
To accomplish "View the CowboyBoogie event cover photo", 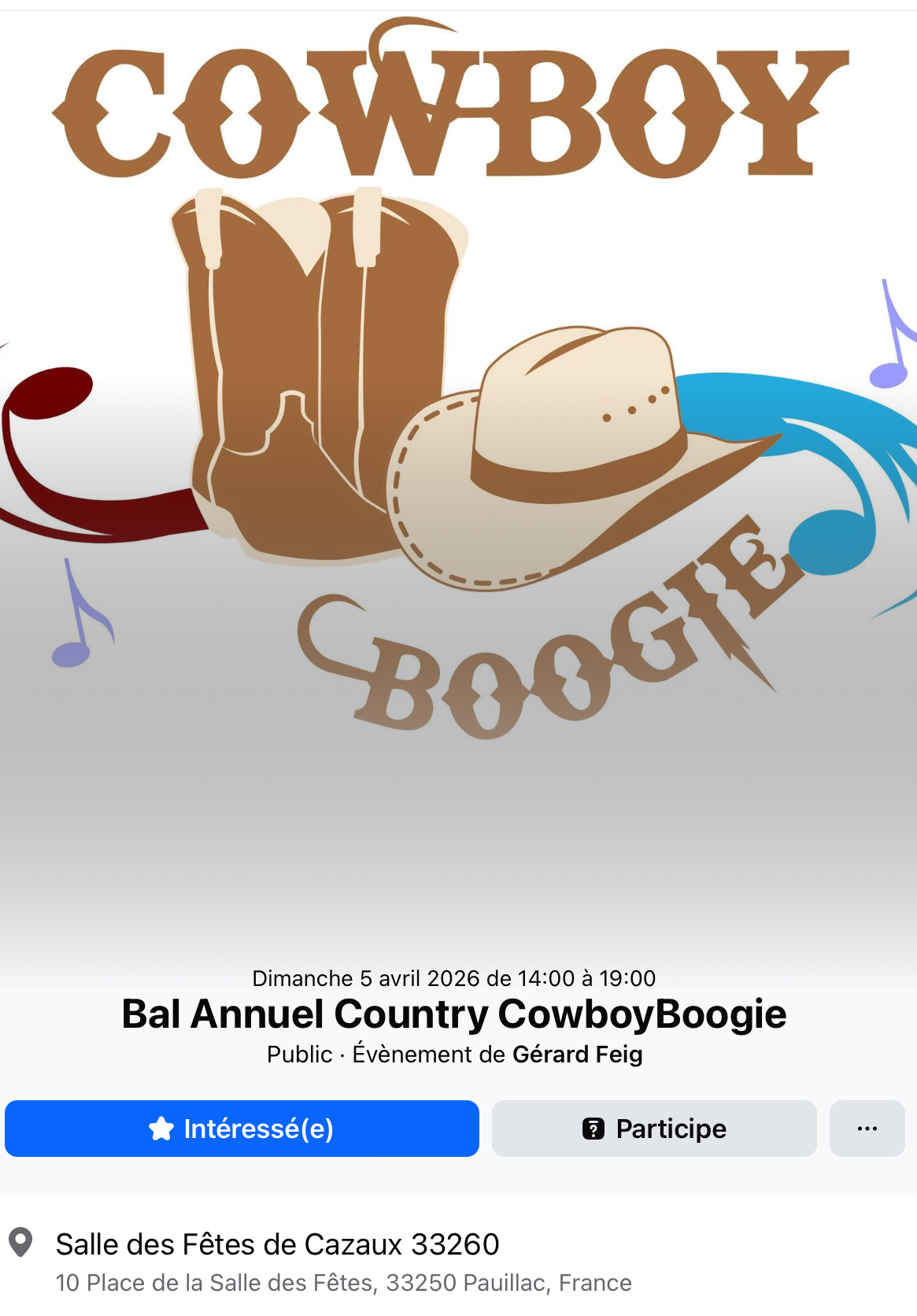I will (x=458, y=473).
